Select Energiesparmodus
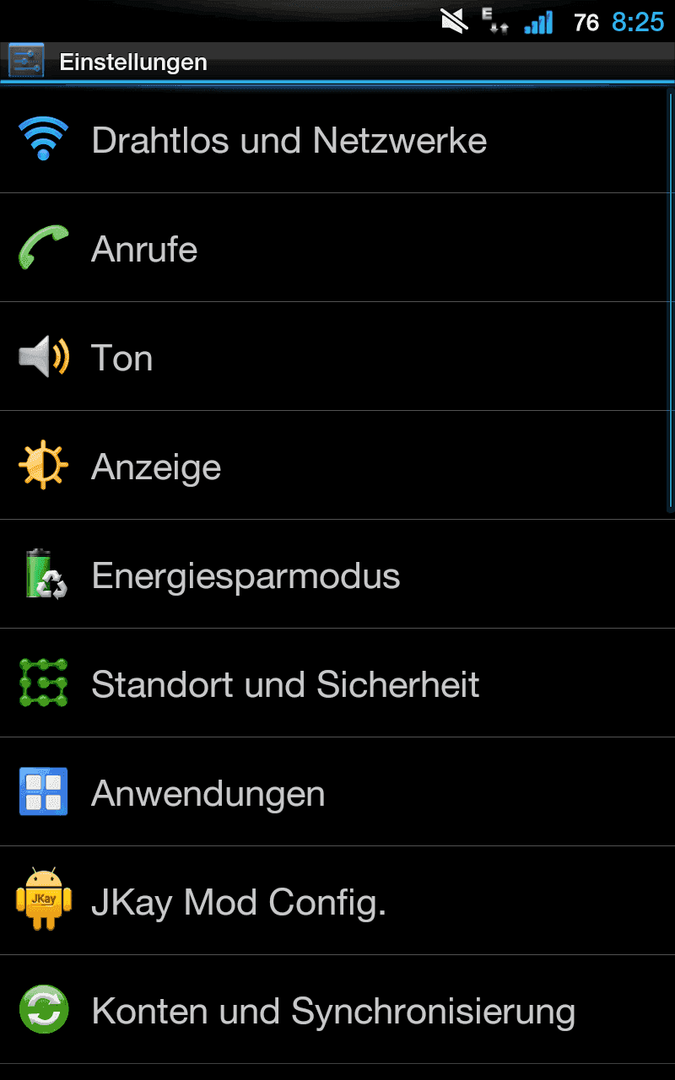Image resolution: width=675 pixels, height=1080 pixels. coord(338,574)
